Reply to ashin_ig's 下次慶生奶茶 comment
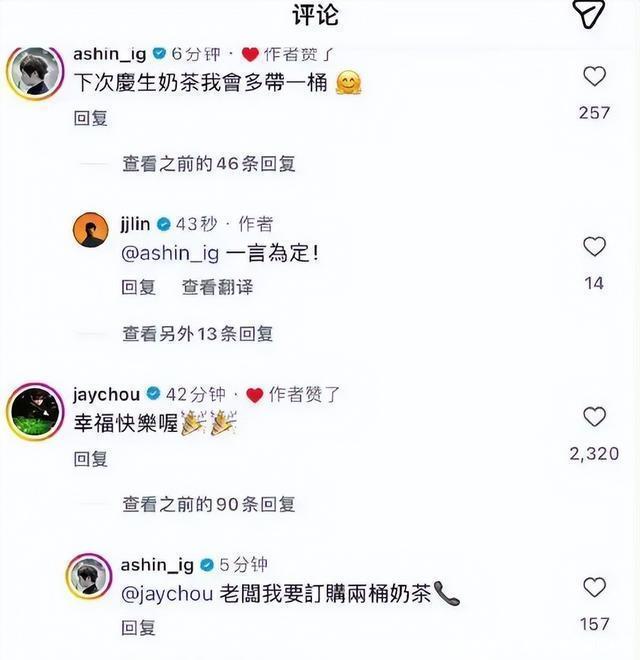640x660 pixels. 91,118
